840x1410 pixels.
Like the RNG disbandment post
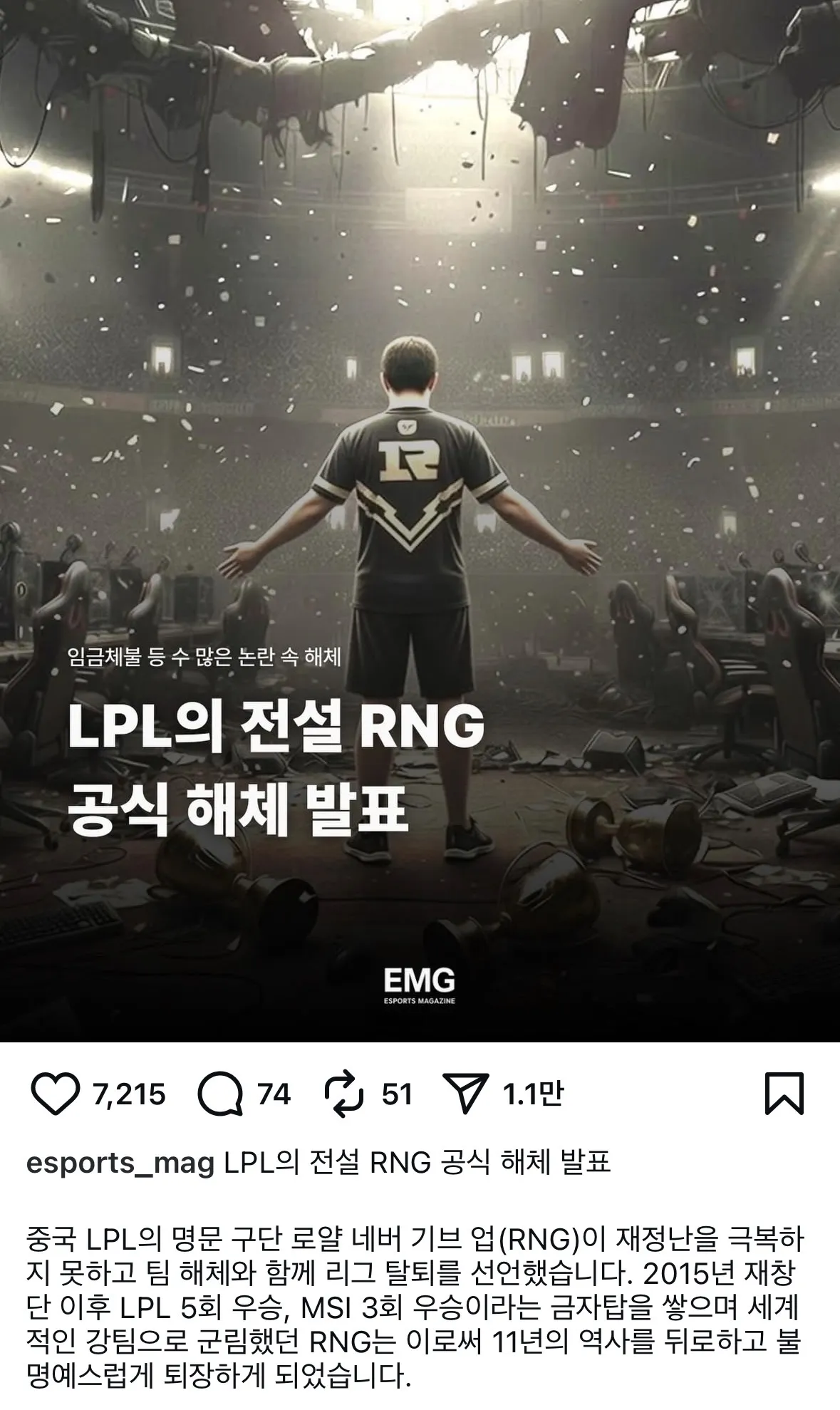pyautogui.click(x=54, y=1094)
